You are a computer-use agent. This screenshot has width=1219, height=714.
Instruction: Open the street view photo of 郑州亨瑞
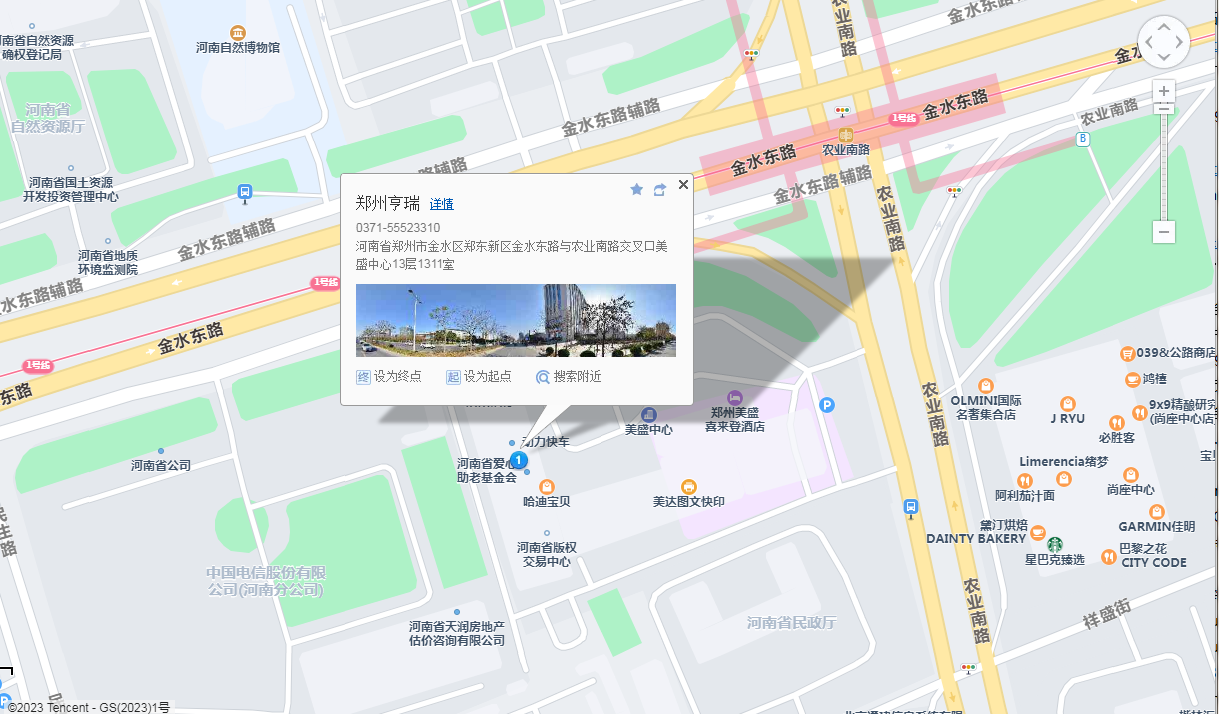515,320
